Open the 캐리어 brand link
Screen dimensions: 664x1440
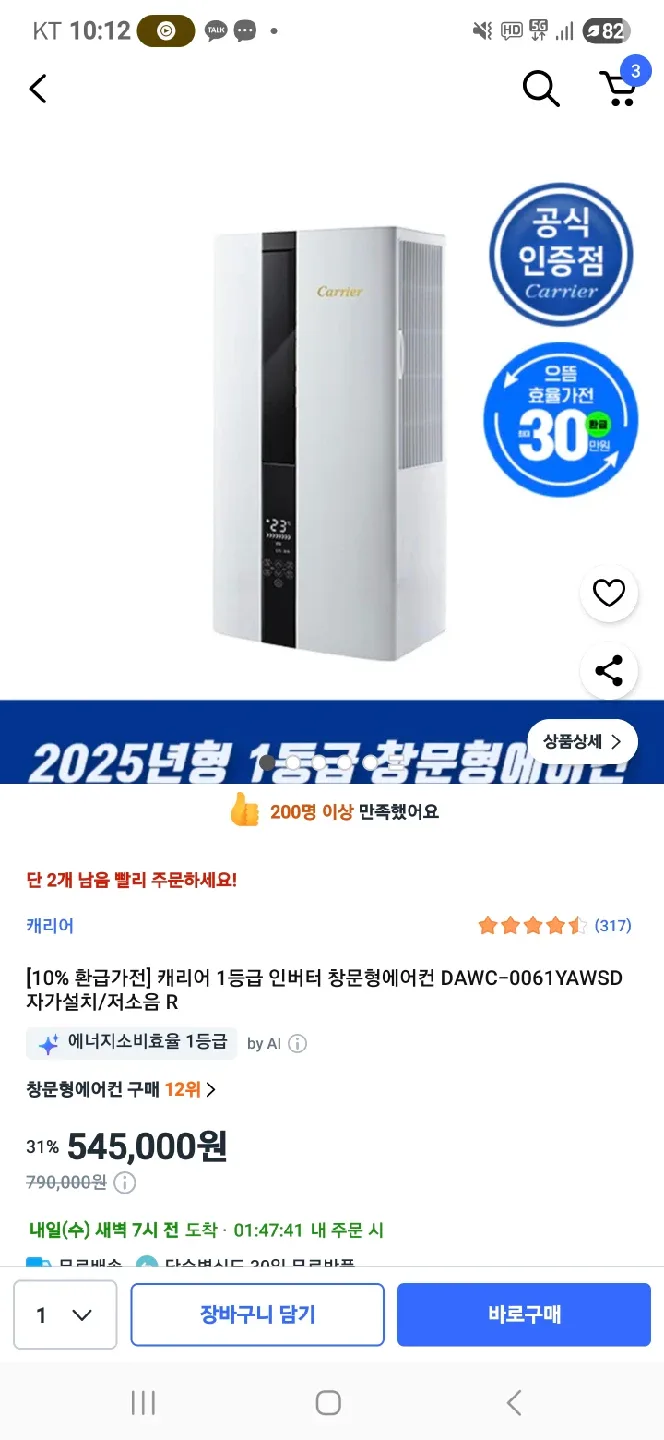50,925
